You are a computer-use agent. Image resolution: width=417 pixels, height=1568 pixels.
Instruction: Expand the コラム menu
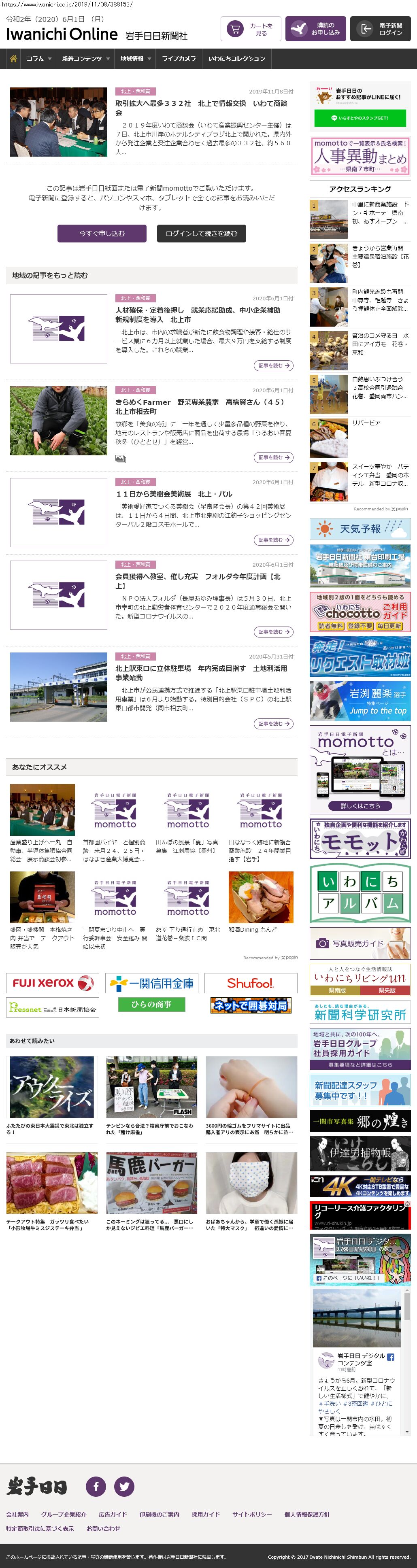pos(39,59)
